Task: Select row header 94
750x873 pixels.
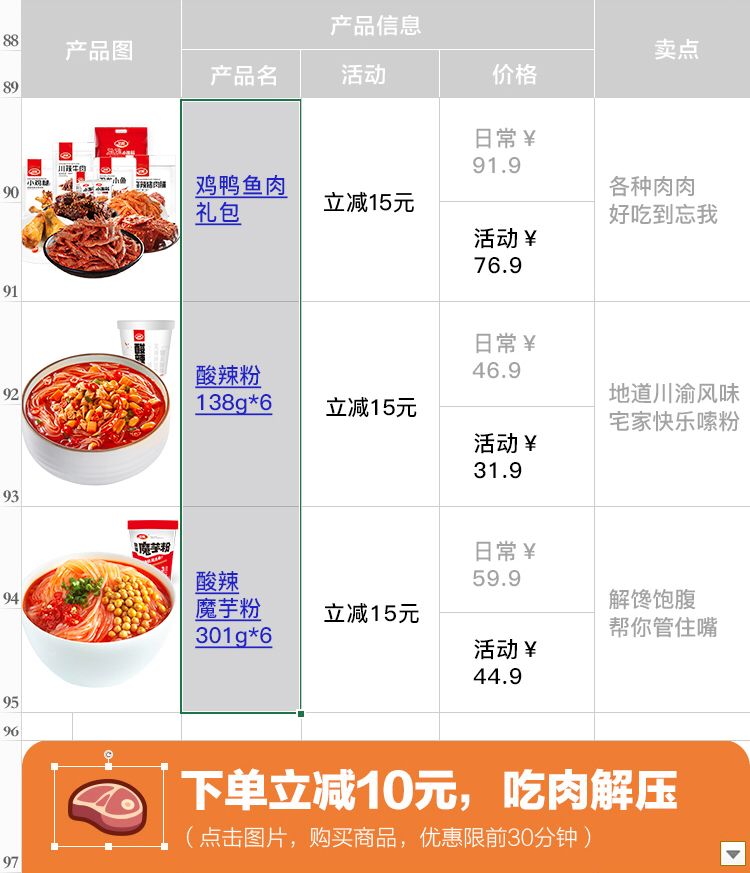Action: point(10,598)
